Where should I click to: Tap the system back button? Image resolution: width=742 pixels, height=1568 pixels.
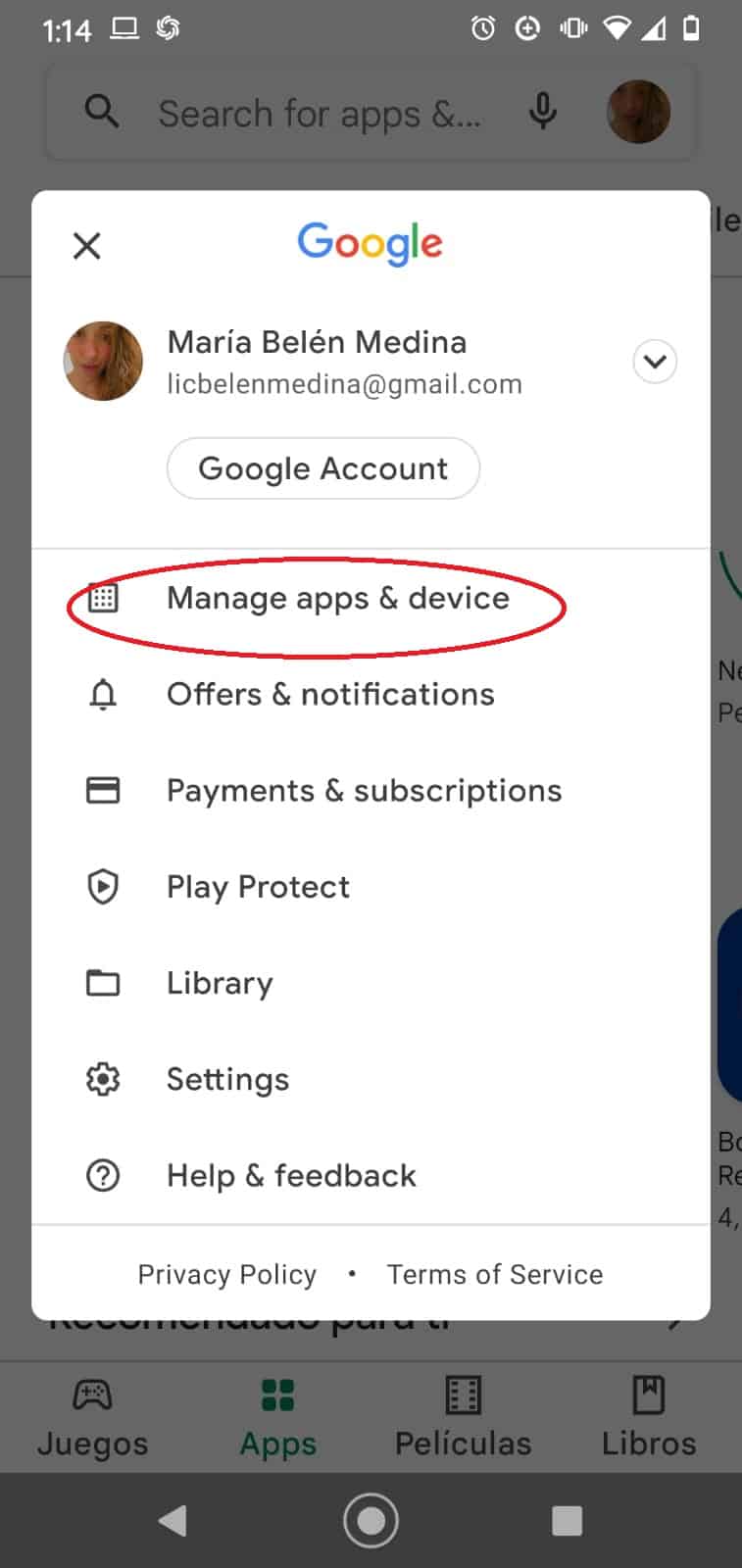(x=173, y=1520)
